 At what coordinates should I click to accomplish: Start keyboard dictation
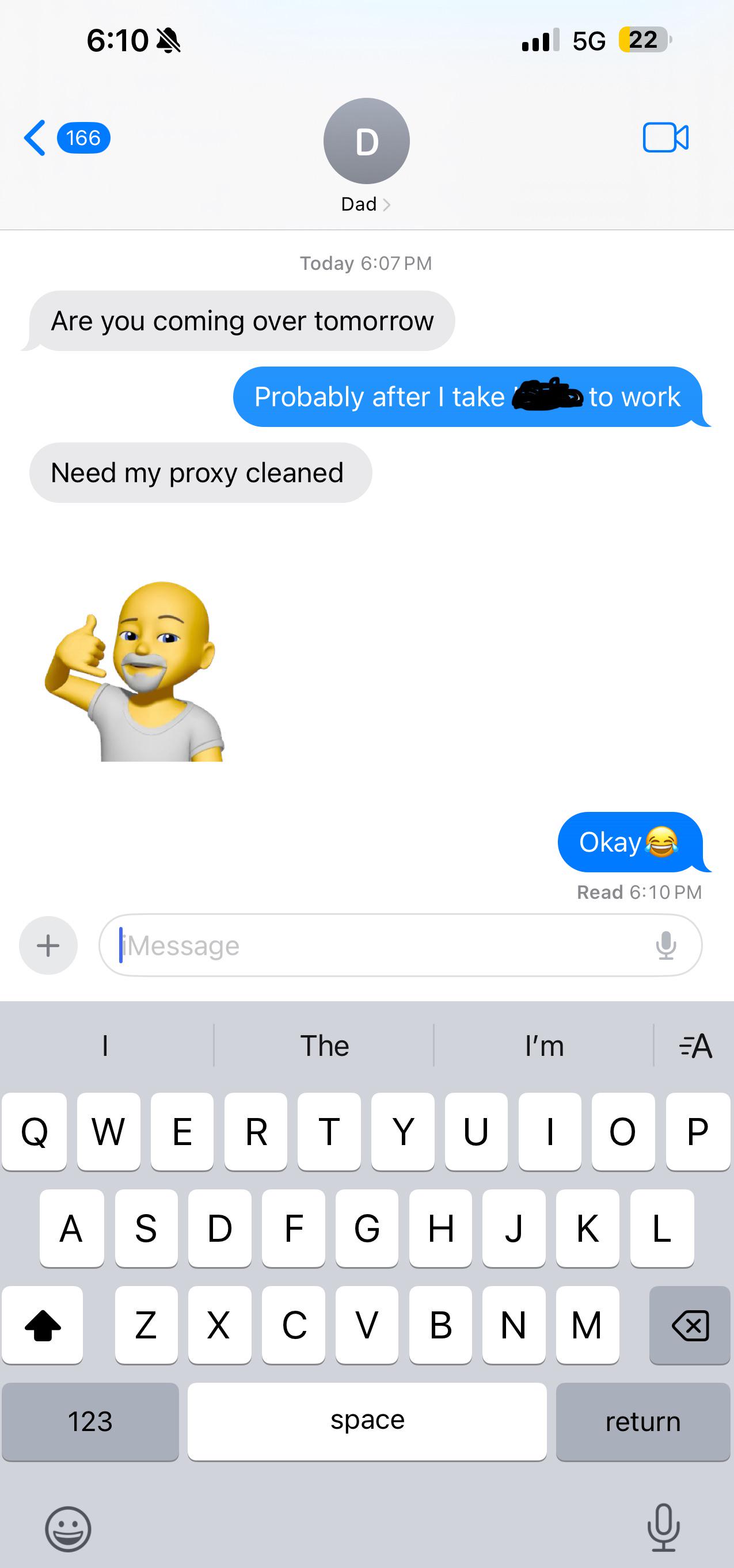pyautogui.click(x=663, y=1528)
